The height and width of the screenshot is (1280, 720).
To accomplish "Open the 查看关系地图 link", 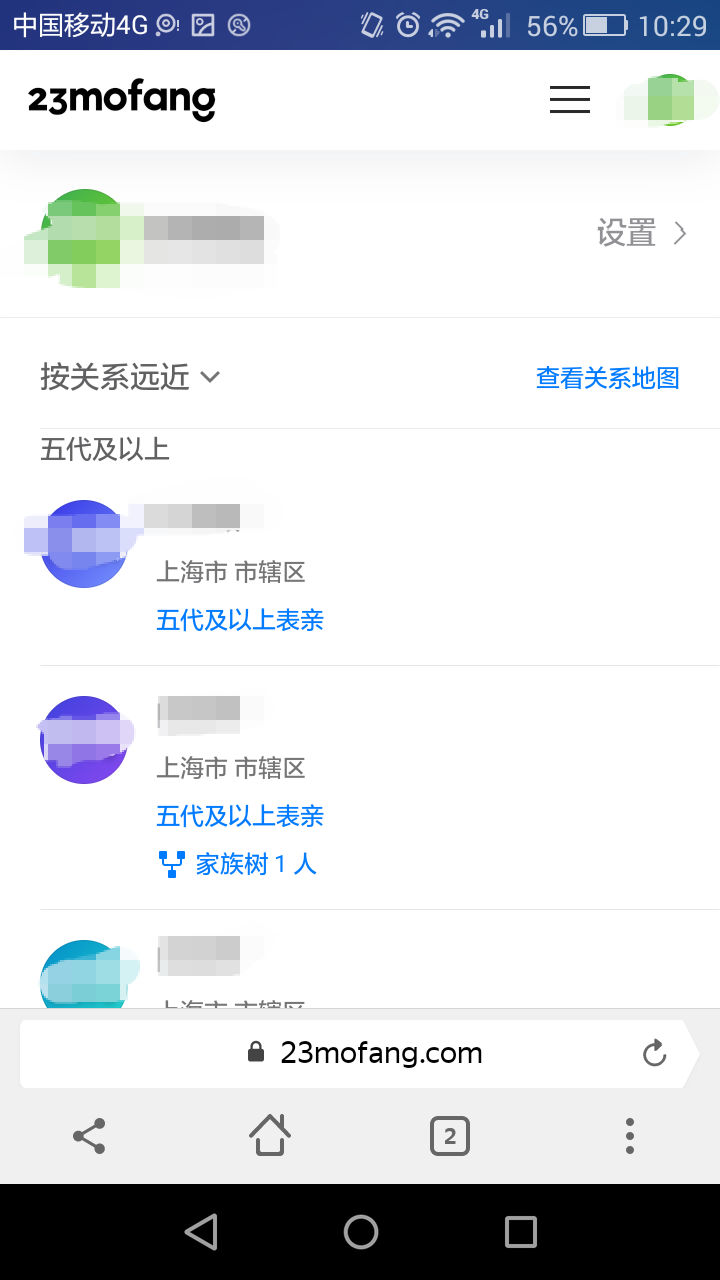I will tap(608, 378).
